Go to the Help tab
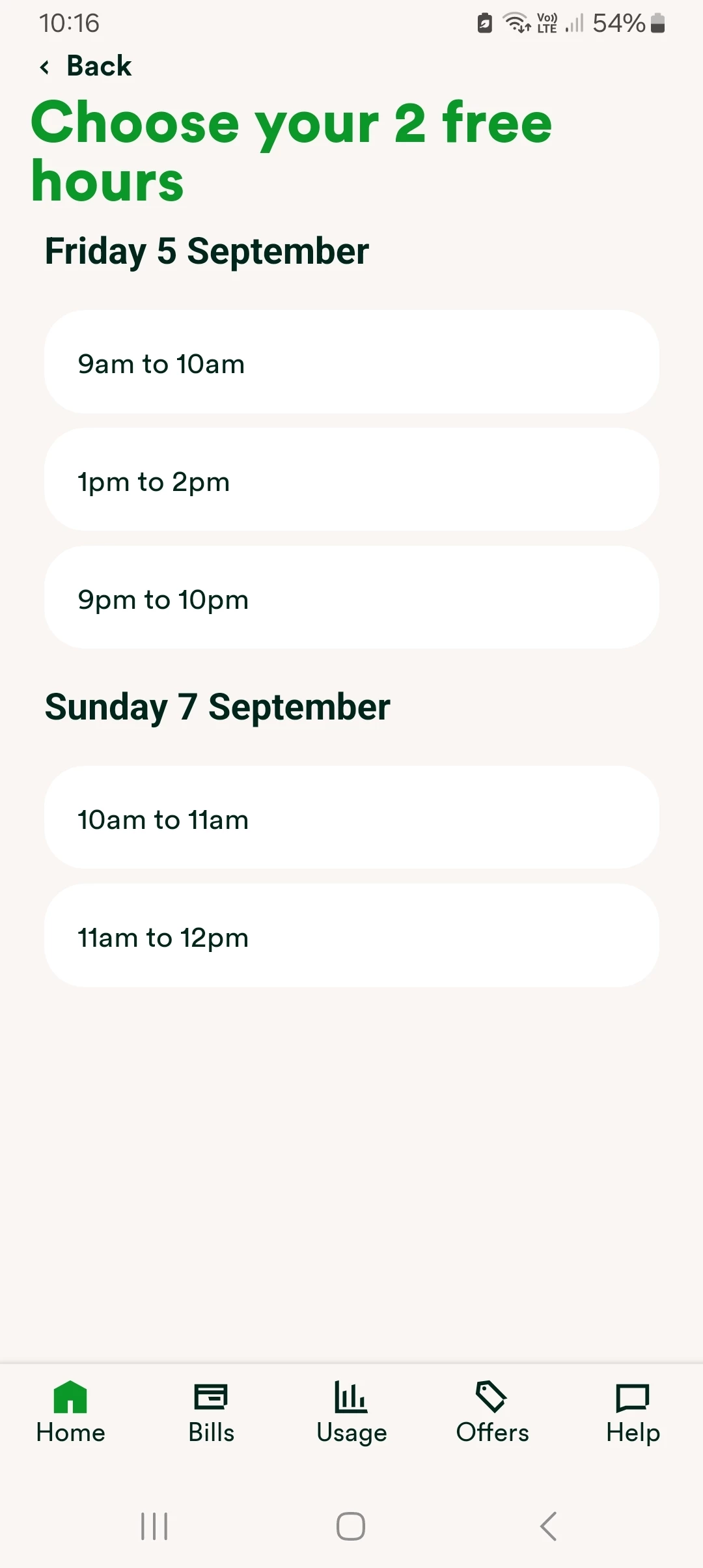The width and height of the screenshot is (703, 1568). pyautogui.click(x=633, y=1412)
